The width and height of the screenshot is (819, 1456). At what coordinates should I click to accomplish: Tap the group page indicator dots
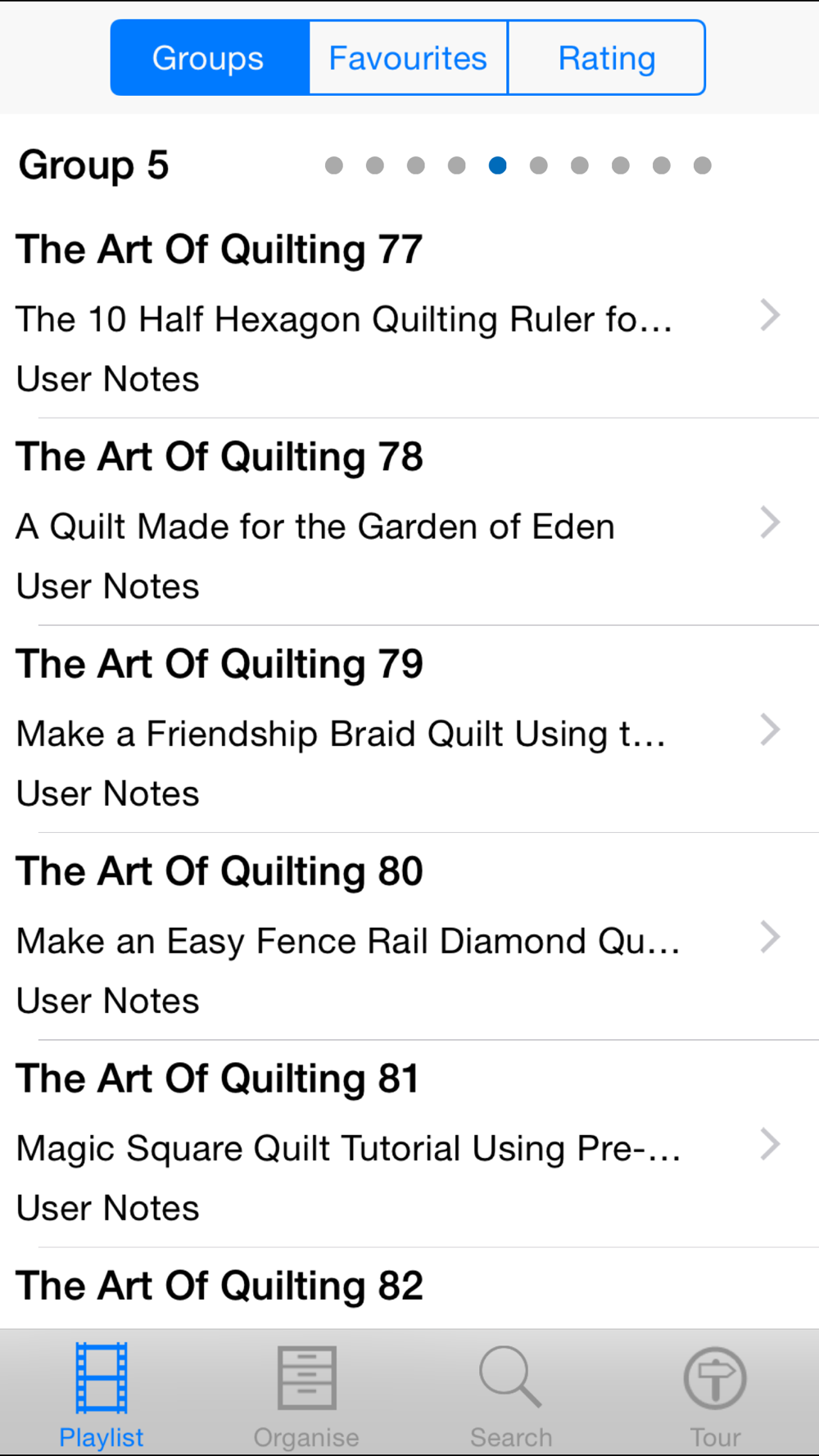coord(518,165)
